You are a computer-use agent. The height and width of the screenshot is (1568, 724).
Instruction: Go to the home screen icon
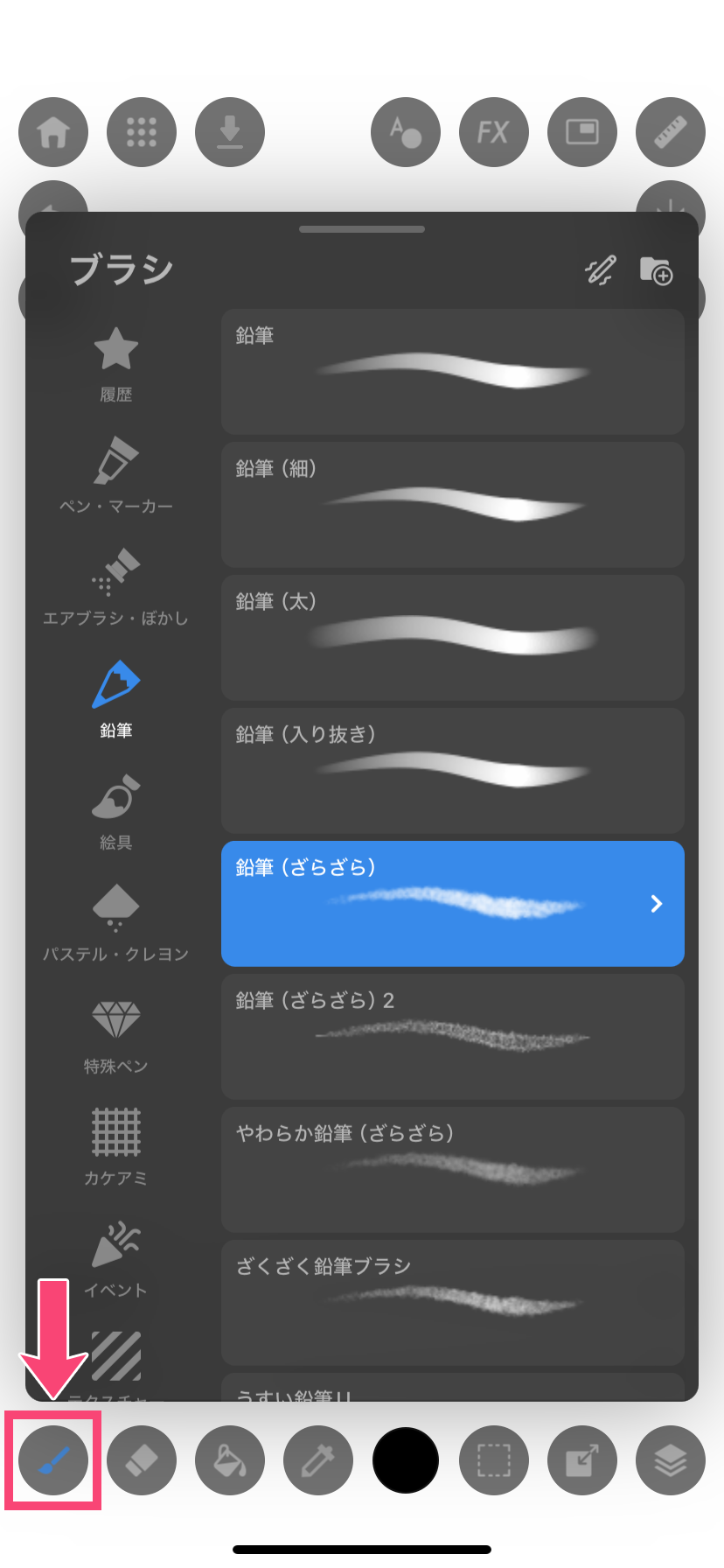tap(53, 132)
